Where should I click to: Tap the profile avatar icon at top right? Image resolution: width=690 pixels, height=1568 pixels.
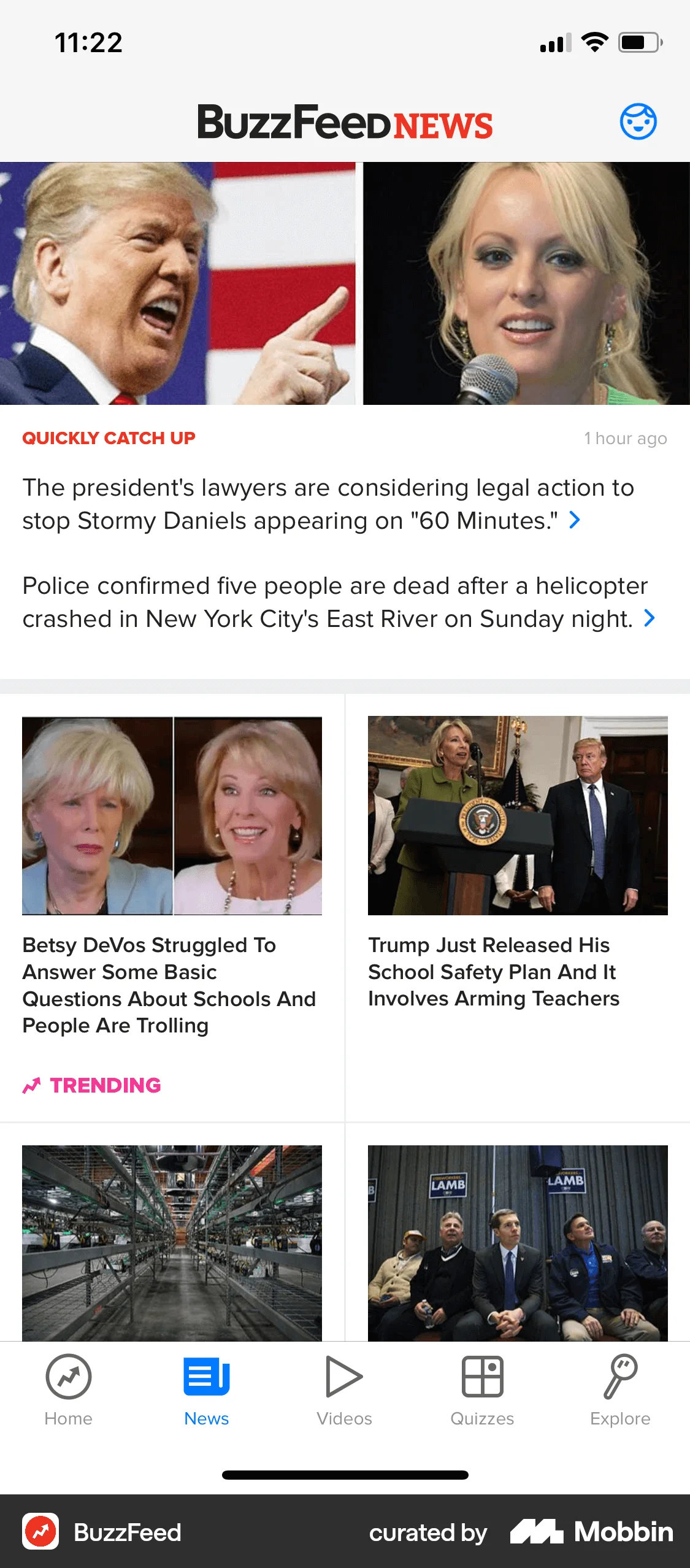pyautogui.click(x=638, y=121)
